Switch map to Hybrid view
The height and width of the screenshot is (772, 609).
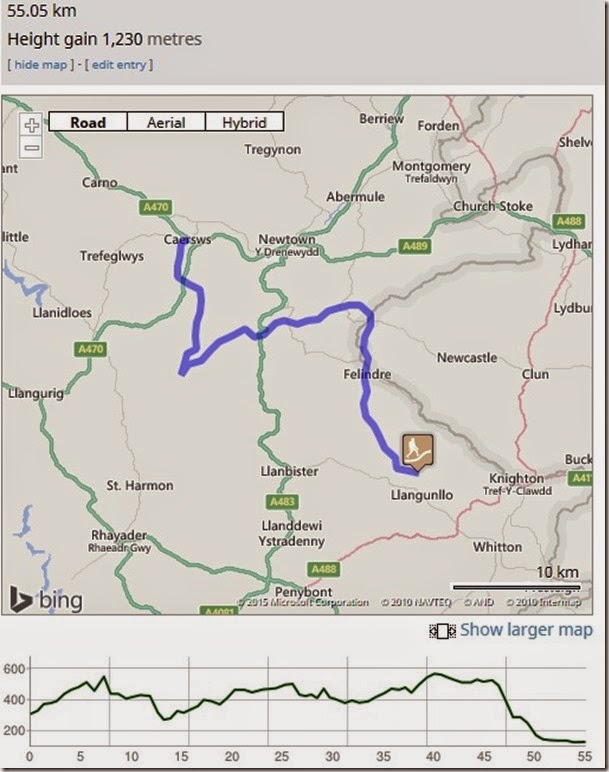pyautogui.click(x=245, y=122)
